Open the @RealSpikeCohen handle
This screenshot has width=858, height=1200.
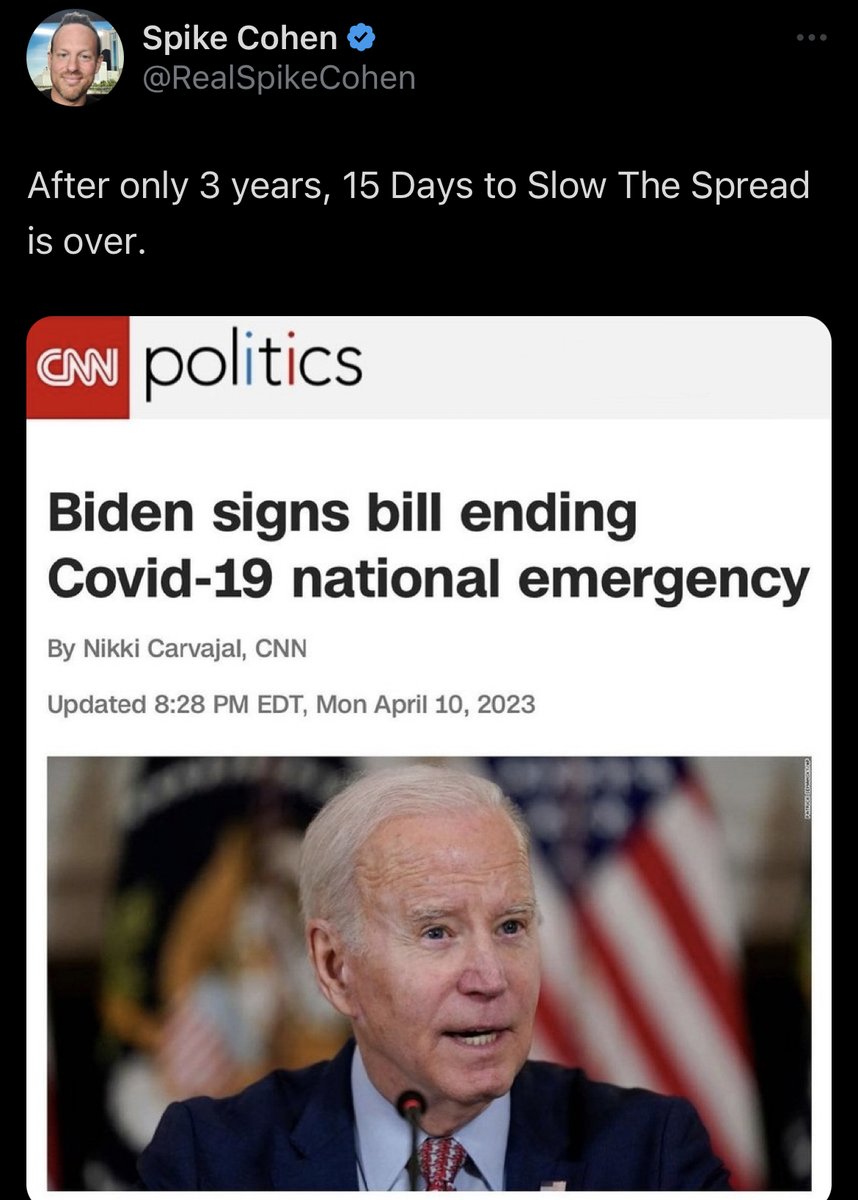(x=279, y=78)
